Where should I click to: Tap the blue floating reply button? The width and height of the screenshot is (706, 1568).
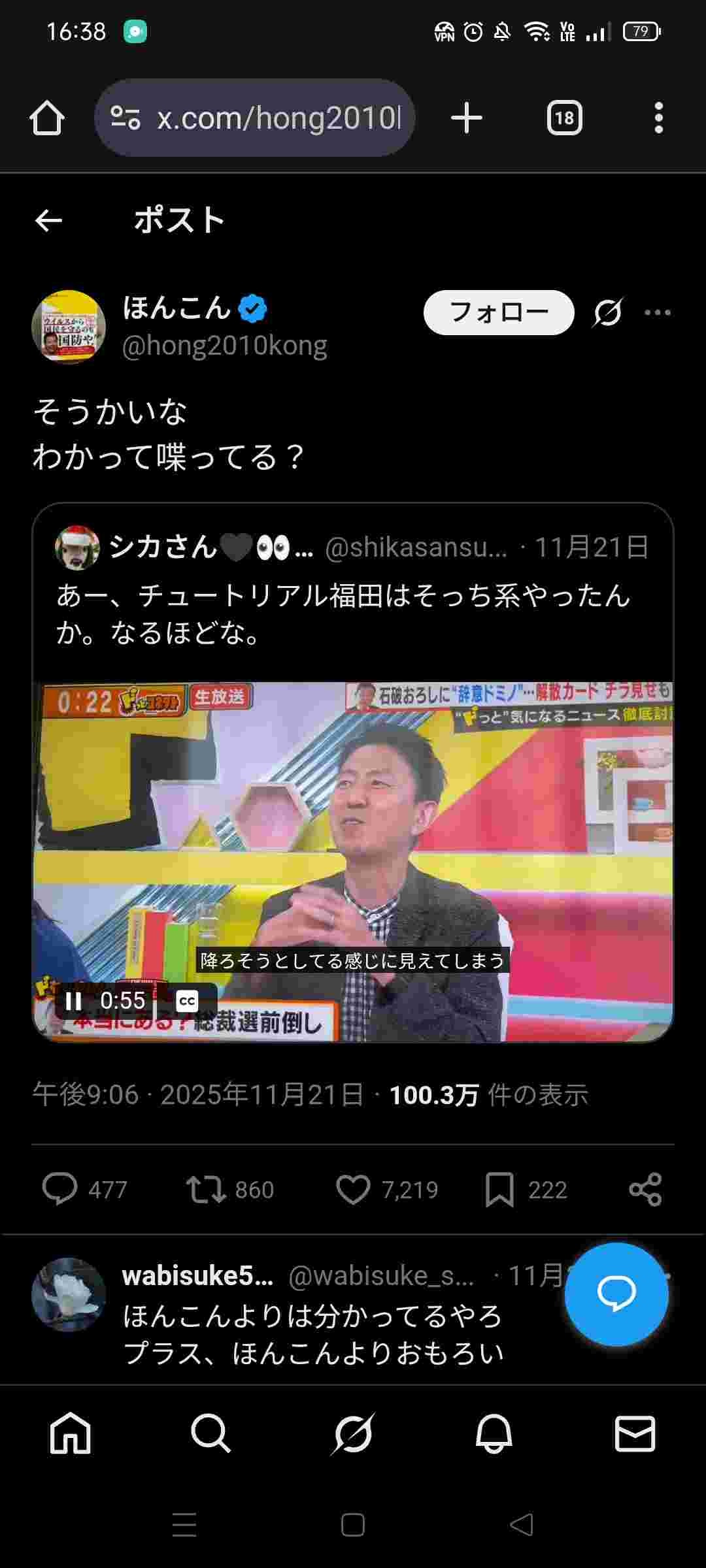(616, 1294)
